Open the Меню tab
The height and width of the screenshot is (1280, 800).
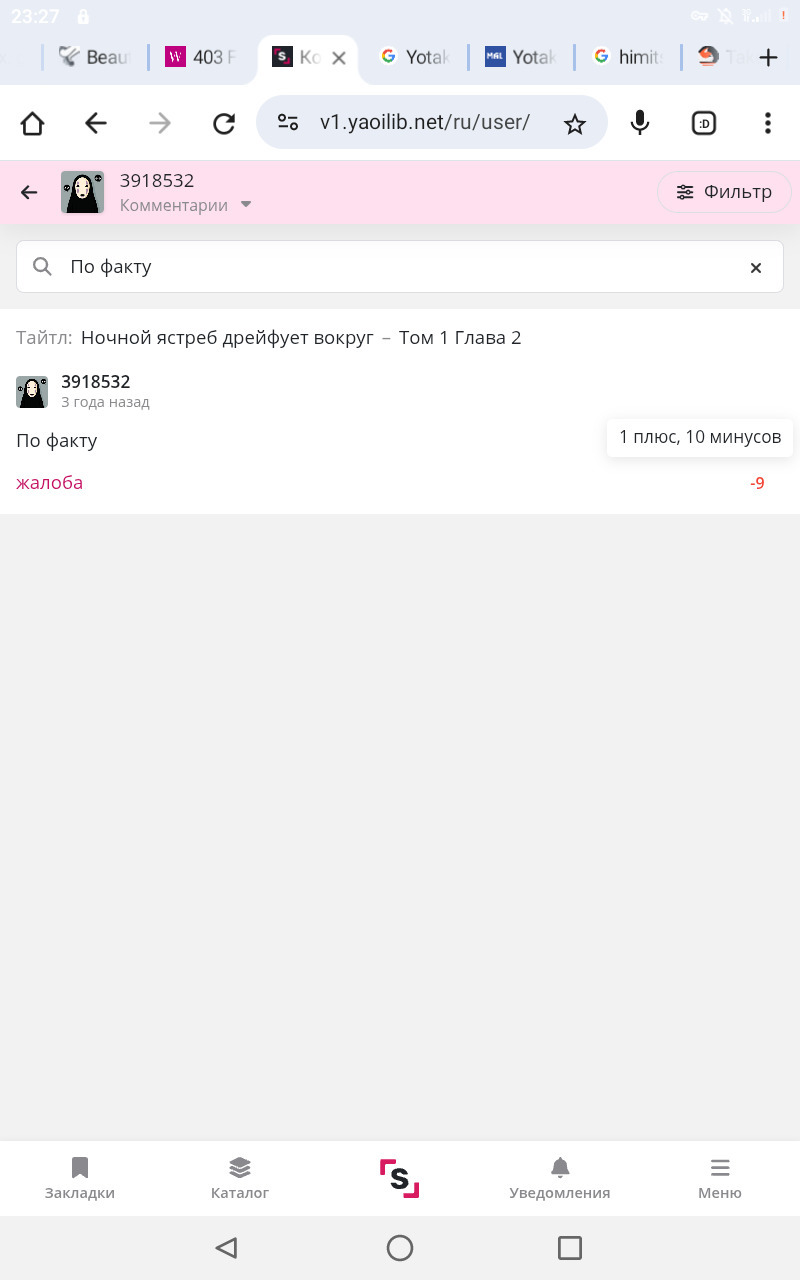(x=720, y=1178)
